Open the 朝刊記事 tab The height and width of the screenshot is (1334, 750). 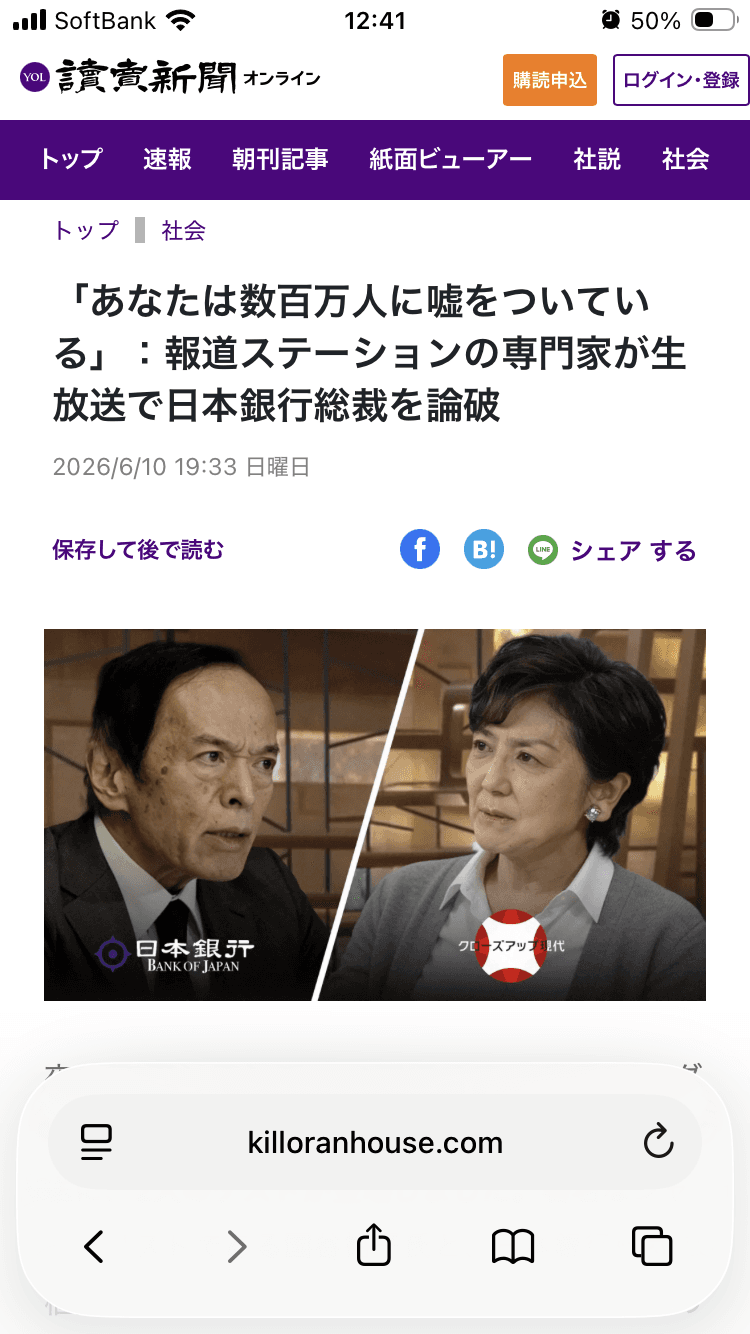280,159
